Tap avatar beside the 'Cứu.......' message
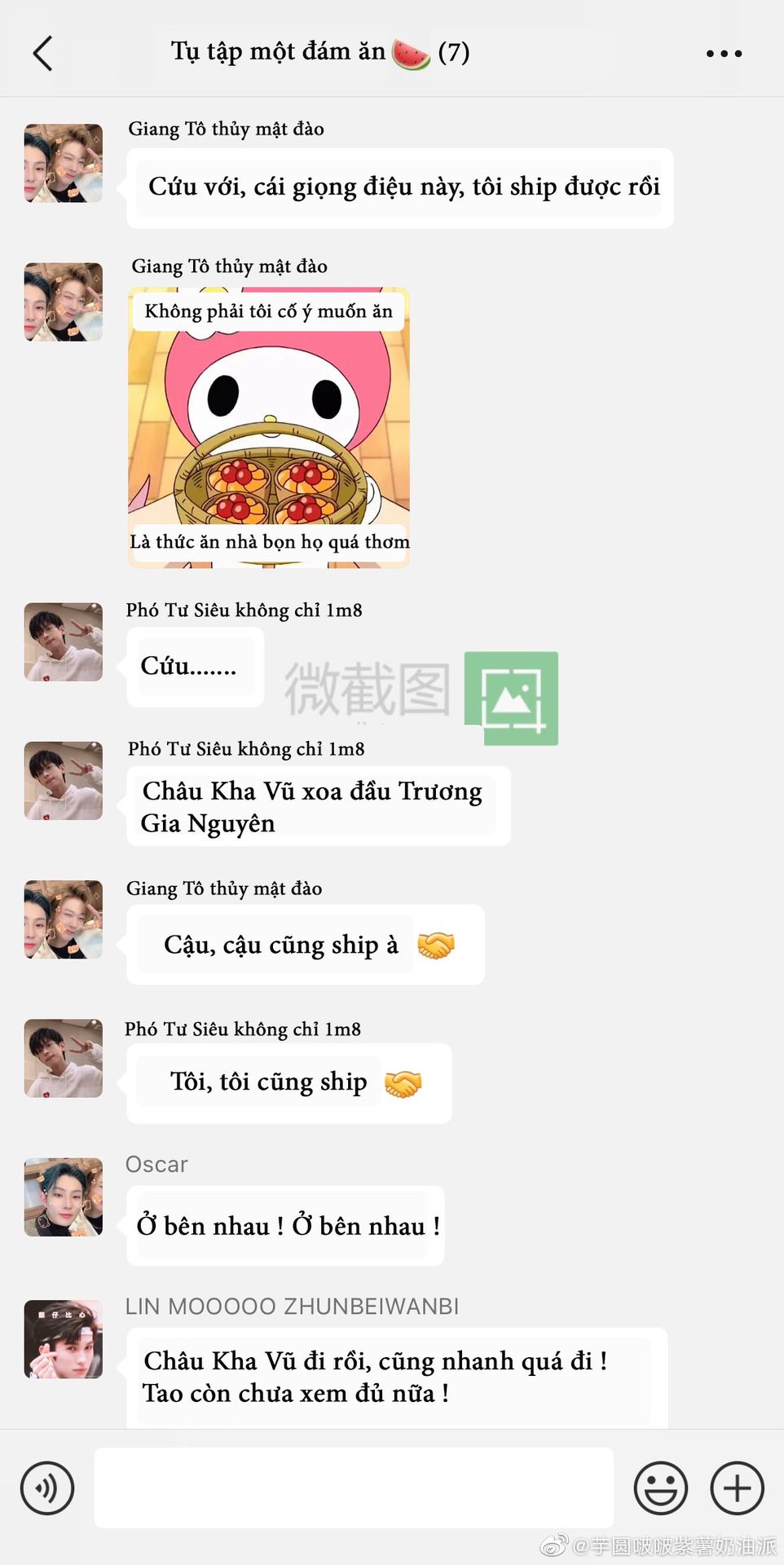 pos(64,641)
